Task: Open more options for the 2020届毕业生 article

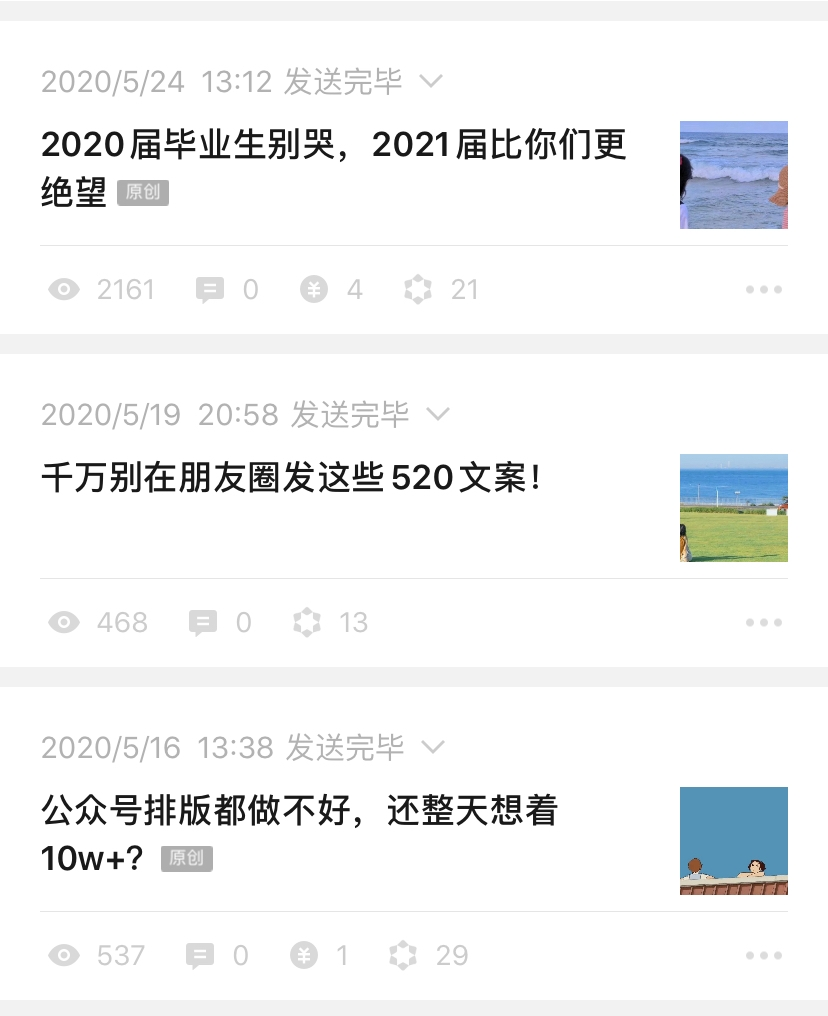Action: 763,290
